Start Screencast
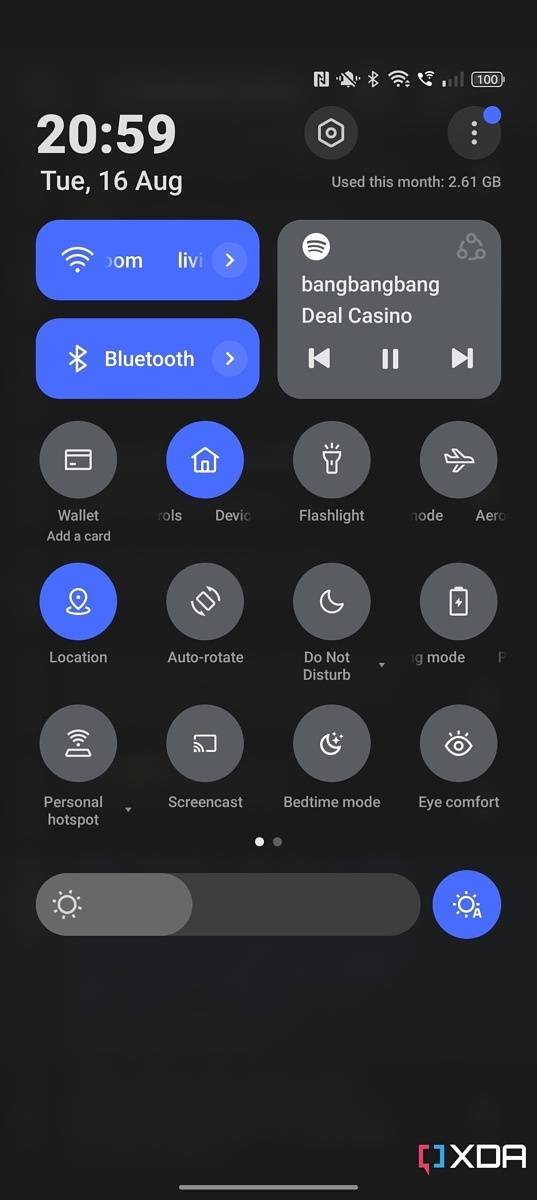 [205, 744]
